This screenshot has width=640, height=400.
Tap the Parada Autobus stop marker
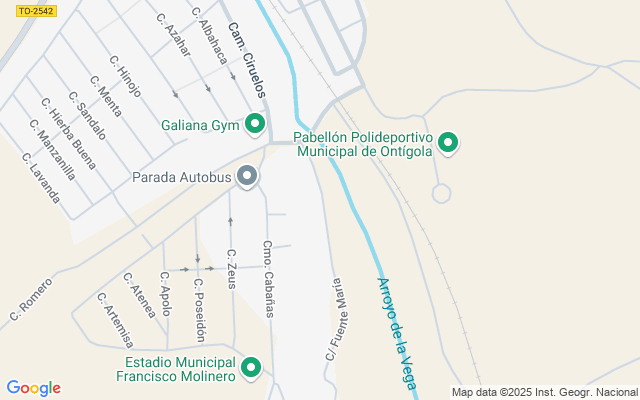(247, 178)
